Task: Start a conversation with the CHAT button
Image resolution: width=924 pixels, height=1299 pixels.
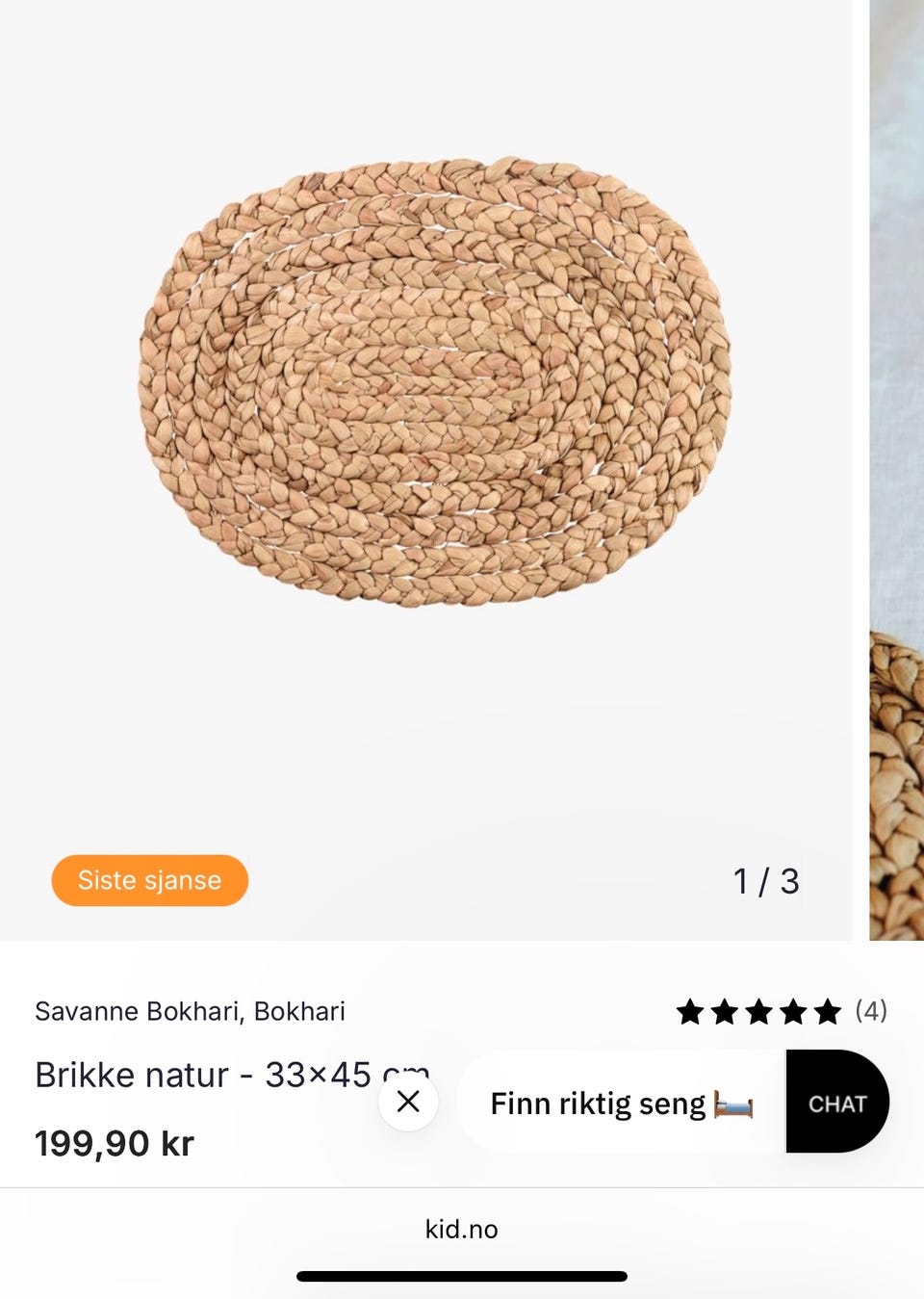Action: [x=836, y=1103]
